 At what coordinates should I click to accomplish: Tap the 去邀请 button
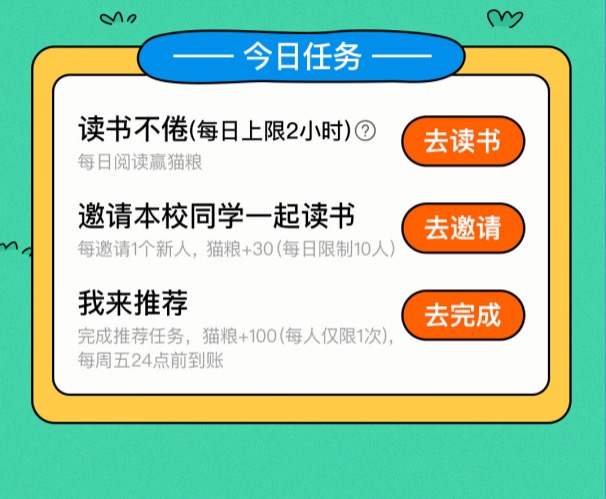462,229
